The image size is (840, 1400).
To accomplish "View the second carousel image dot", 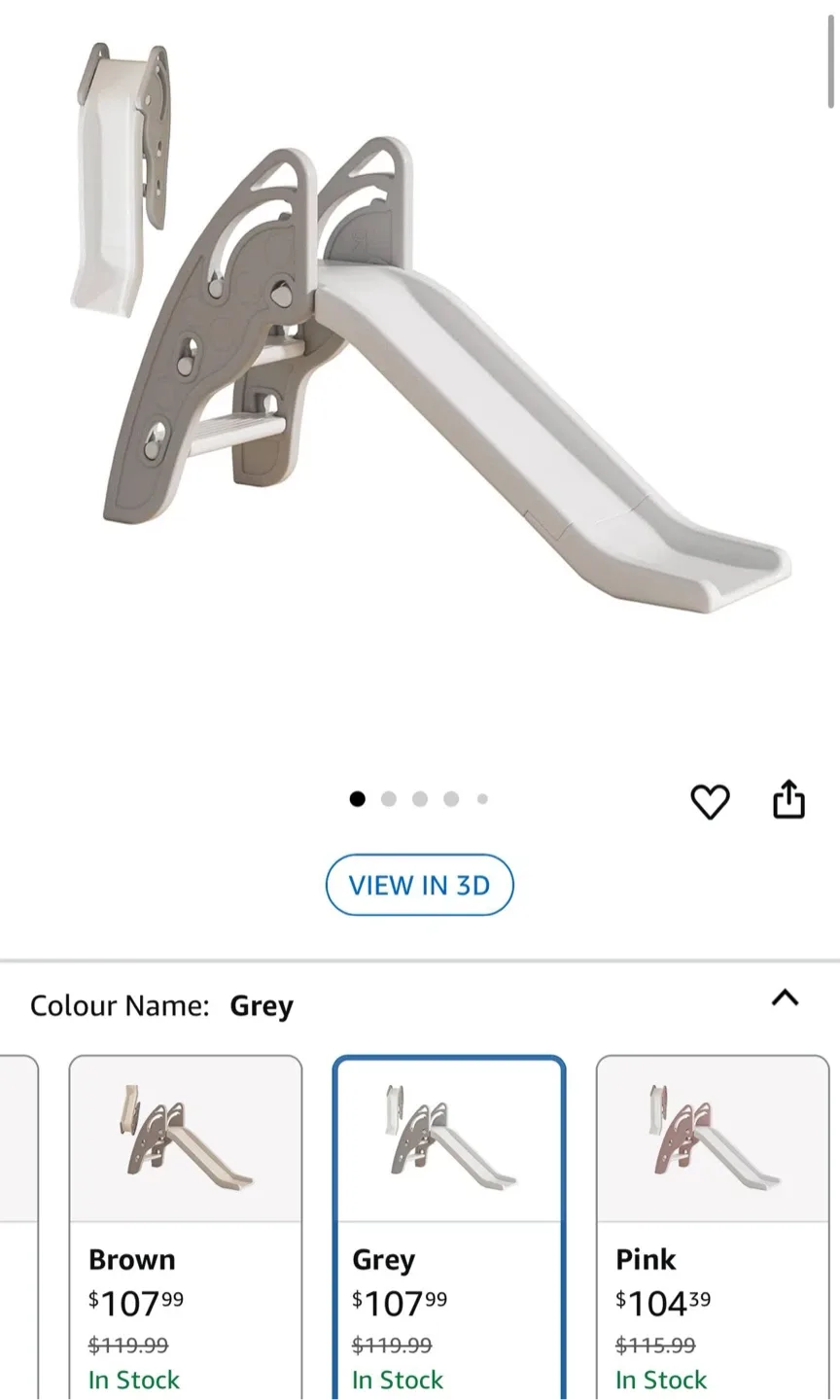I will click(389, 798).
